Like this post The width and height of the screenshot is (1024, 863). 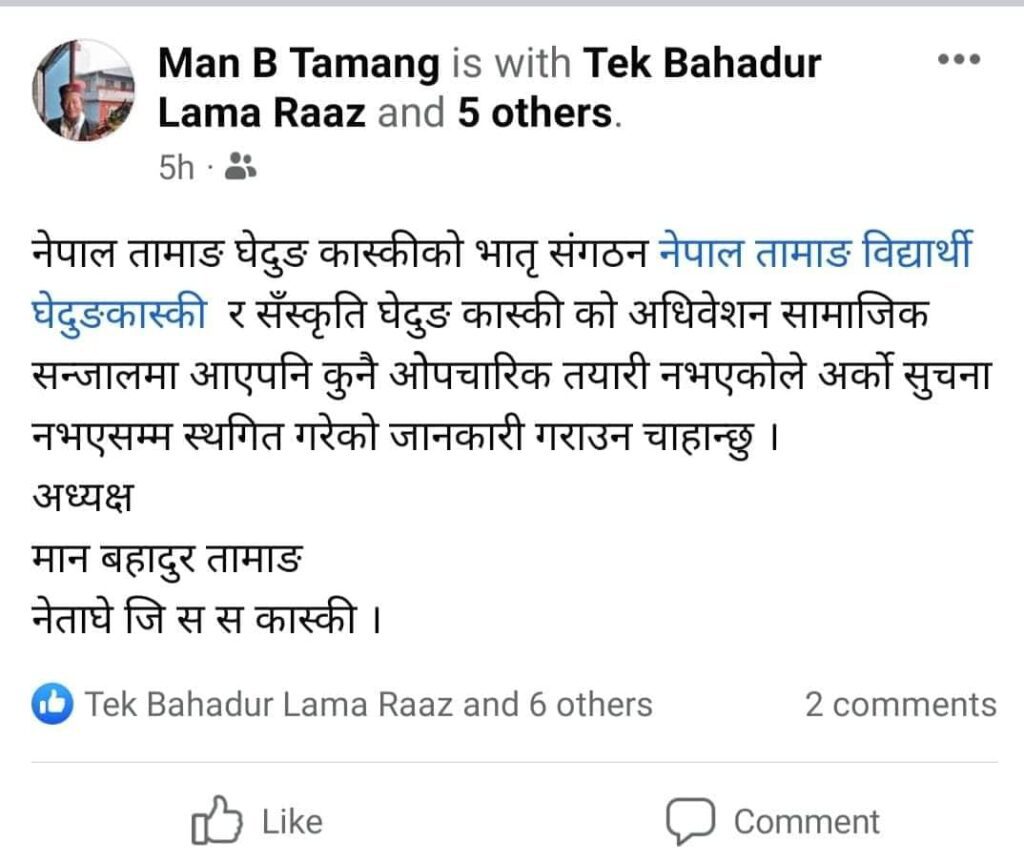coord(257,820)
